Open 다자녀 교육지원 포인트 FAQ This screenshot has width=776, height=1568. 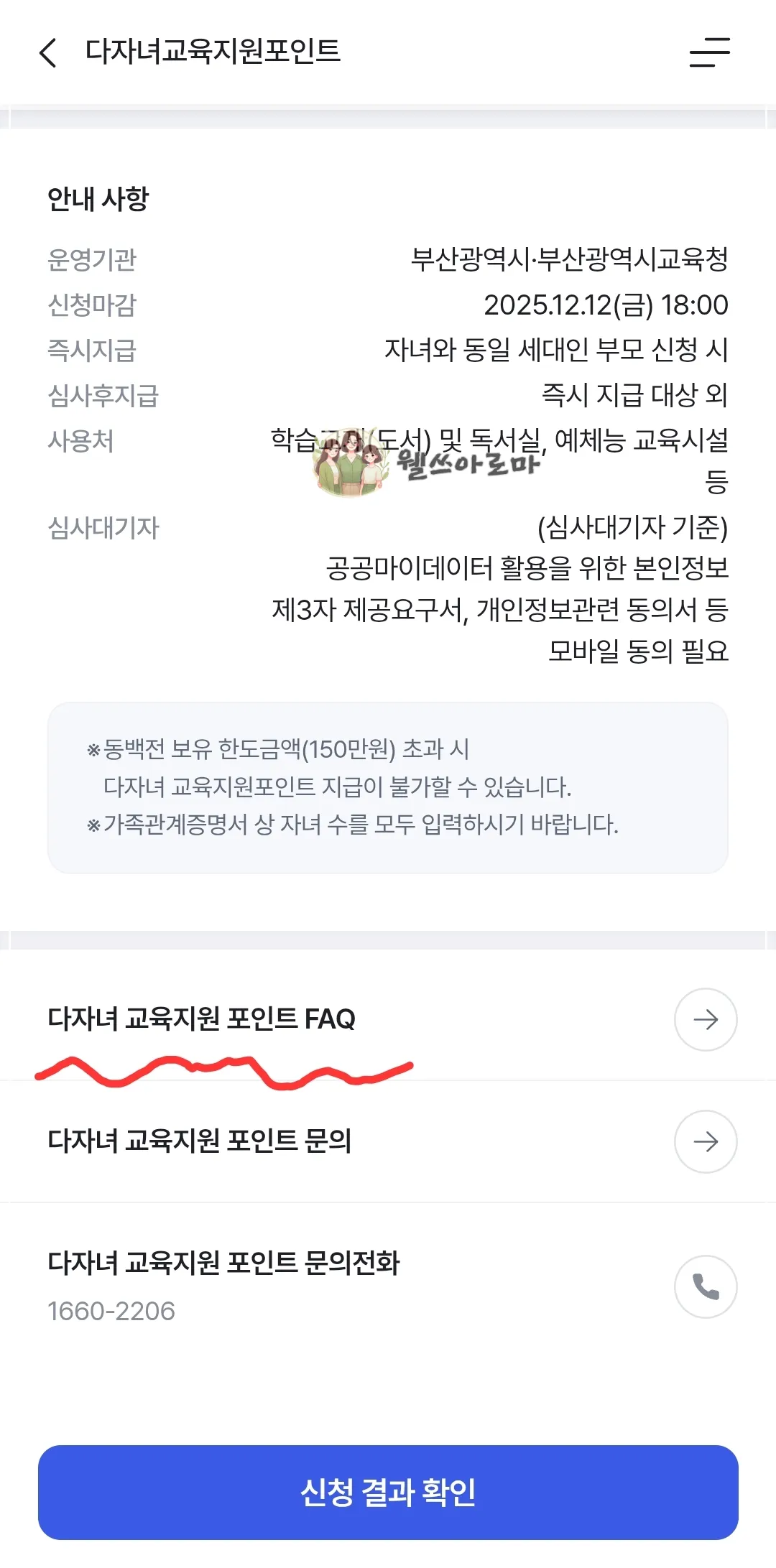[200, 1018]
